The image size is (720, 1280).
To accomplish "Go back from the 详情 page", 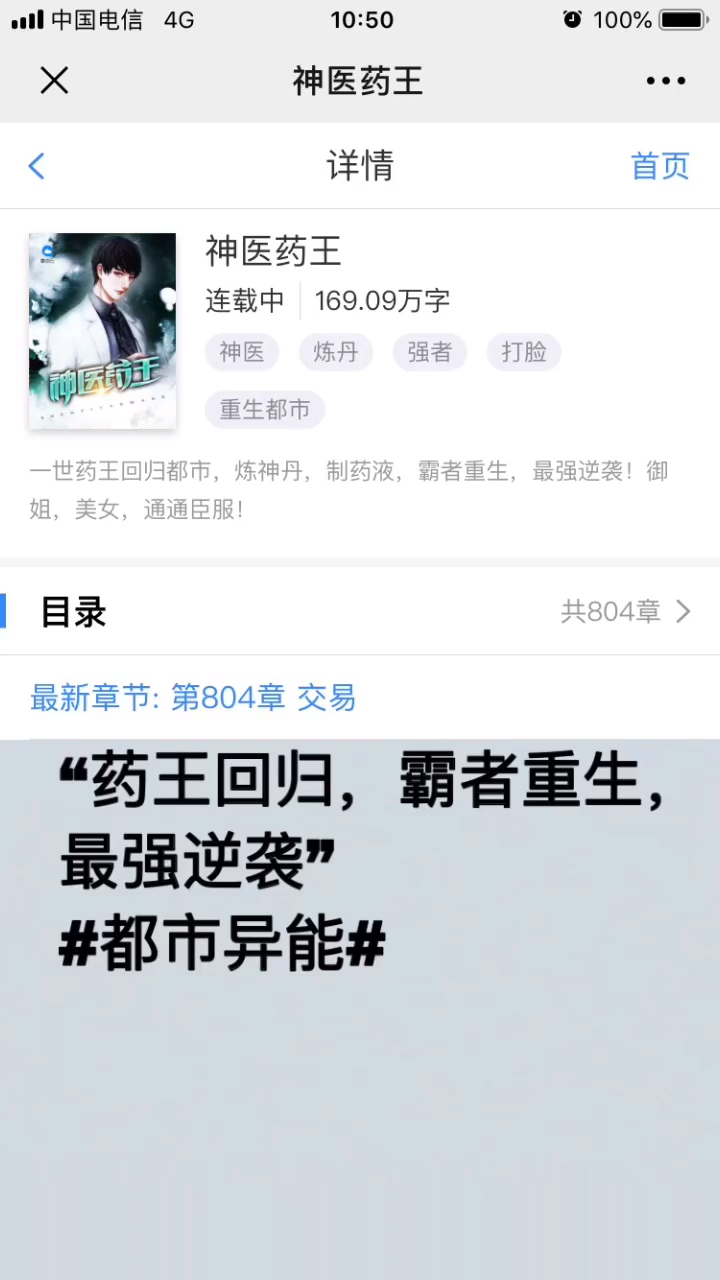I will click(37, 166).
